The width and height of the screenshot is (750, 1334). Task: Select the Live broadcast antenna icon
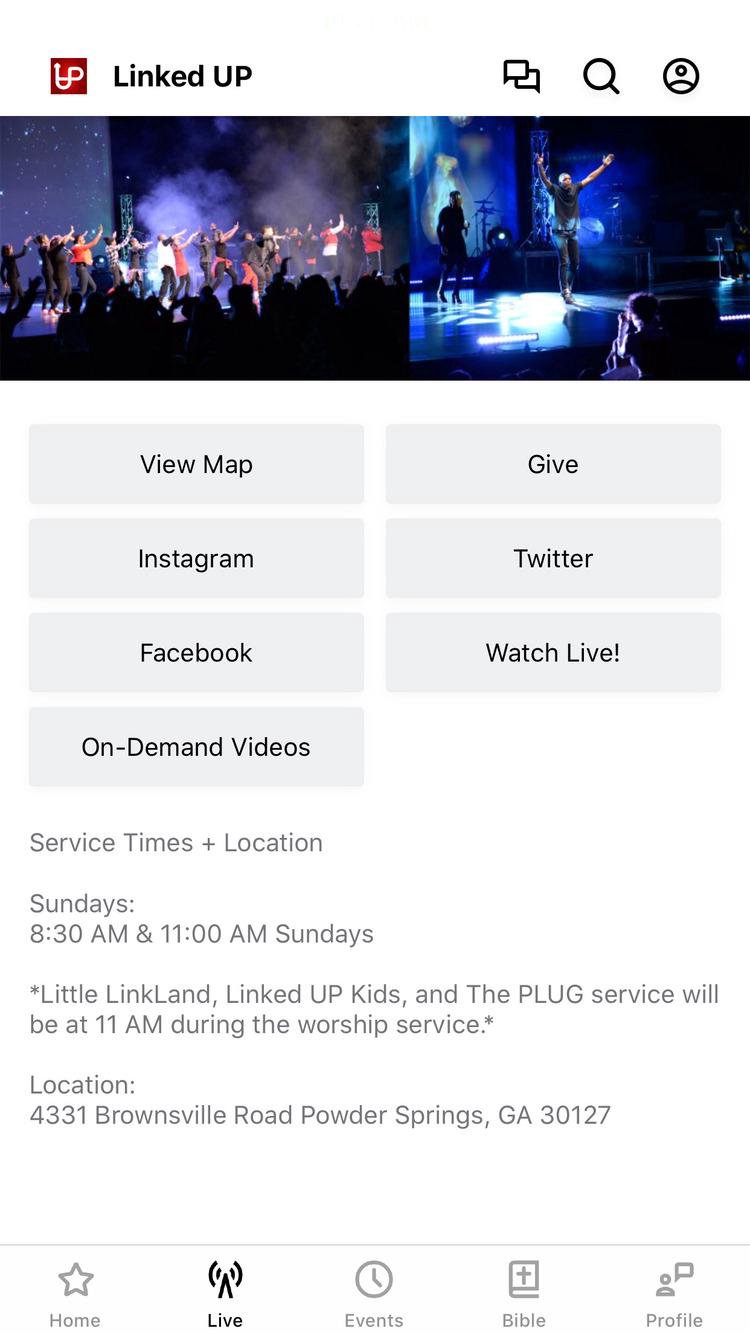pos(224,1279)
